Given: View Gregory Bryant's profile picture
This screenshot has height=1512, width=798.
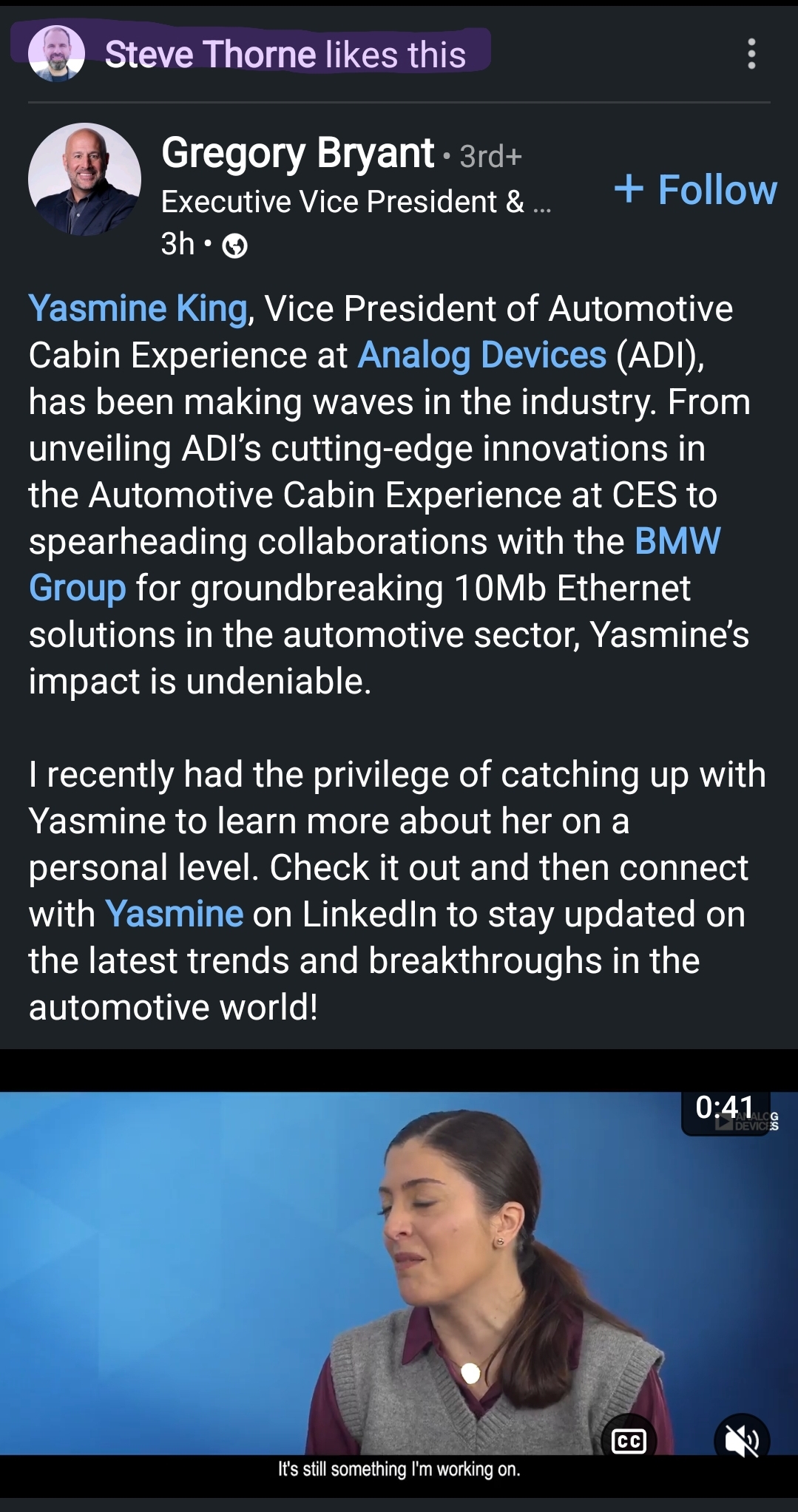Looking at the screenshot, I should click(84, 179).
